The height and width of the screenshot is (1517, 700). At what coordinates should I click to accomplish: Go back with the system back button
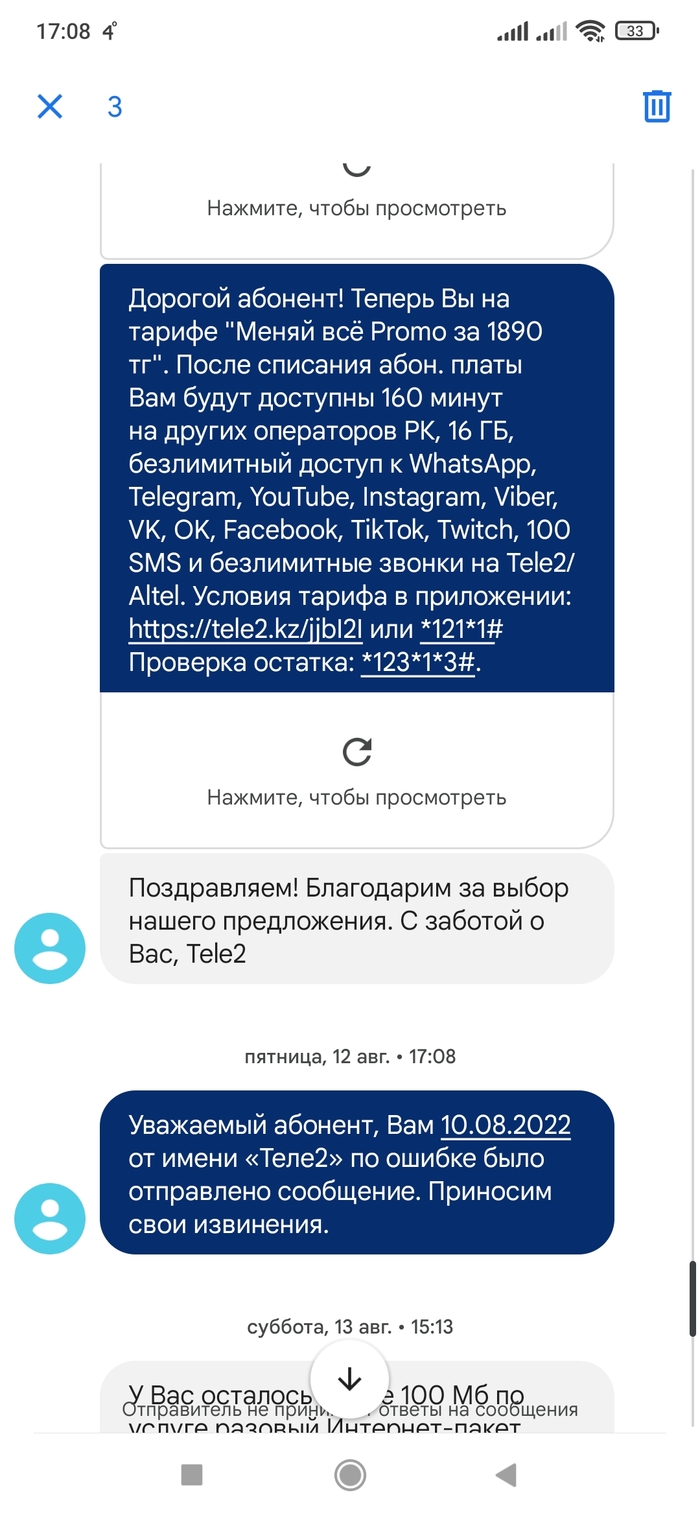(506, 1474)
